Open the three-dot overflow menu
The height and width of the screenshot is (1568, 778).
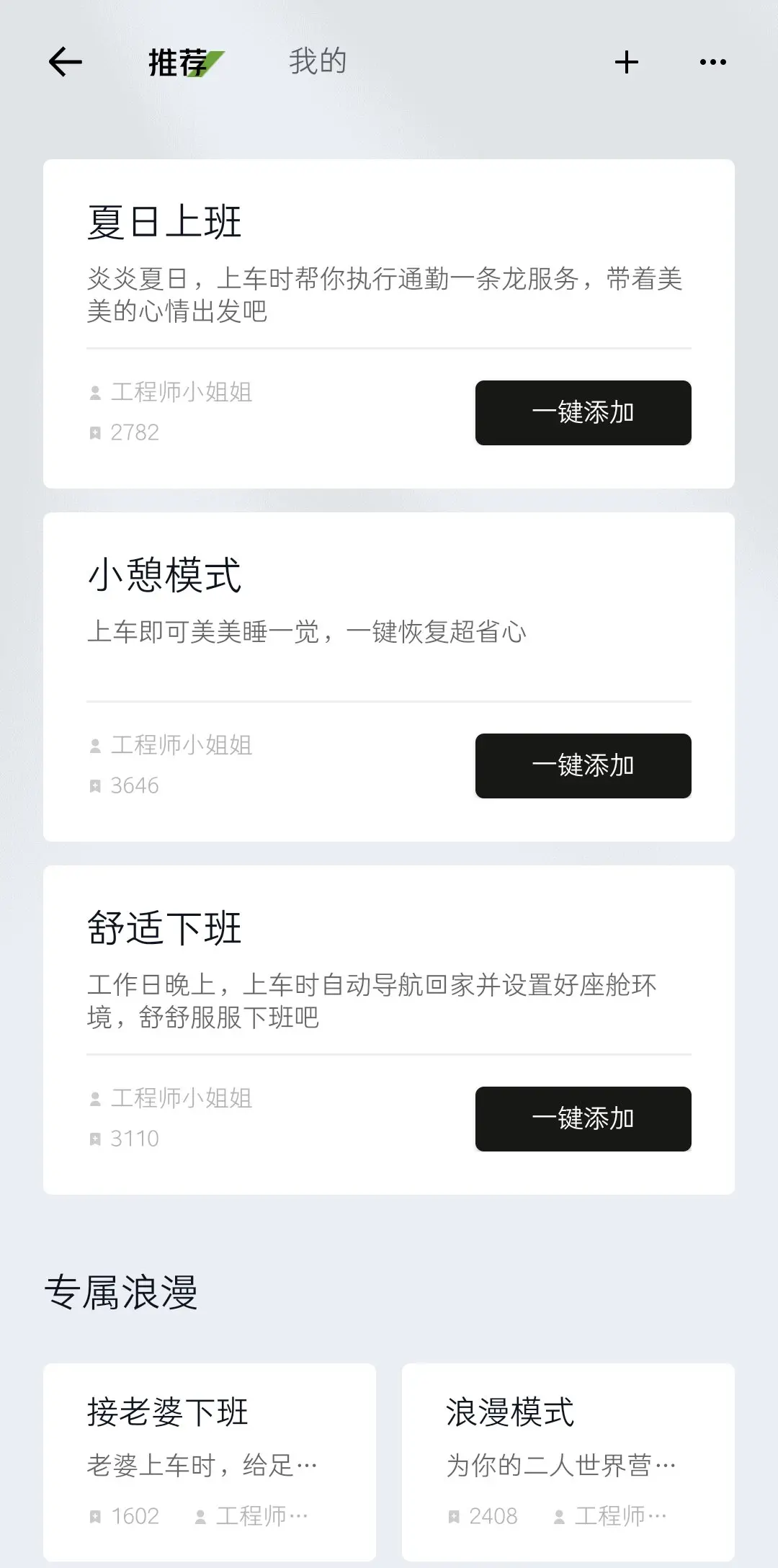[713, 62]
